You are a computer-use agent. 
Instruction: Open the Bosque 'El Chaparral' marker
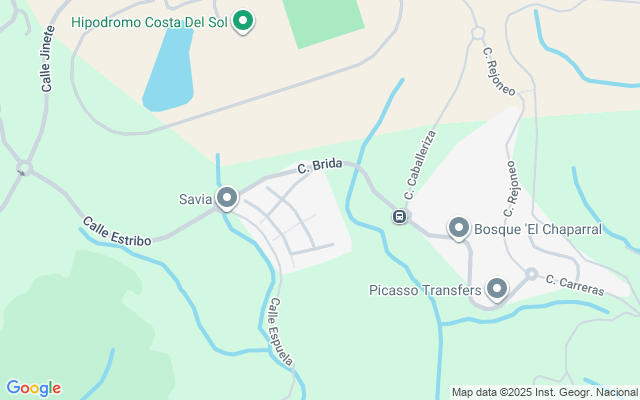pyautogui.click(x=459, y=228)
